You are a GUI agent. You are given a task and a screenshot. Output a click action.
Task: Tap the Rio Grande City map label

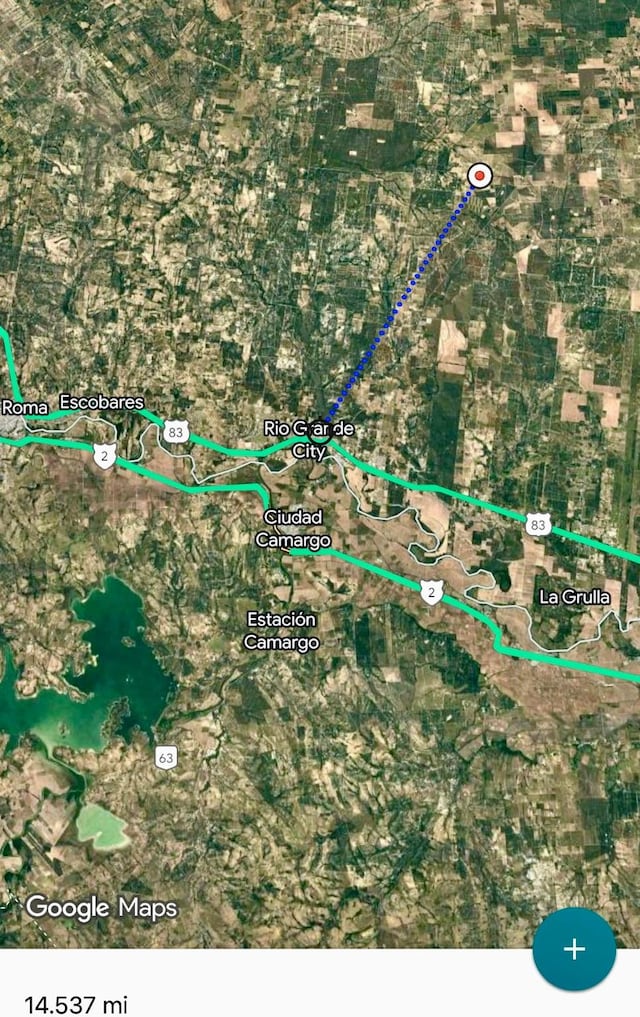(308, 439)
